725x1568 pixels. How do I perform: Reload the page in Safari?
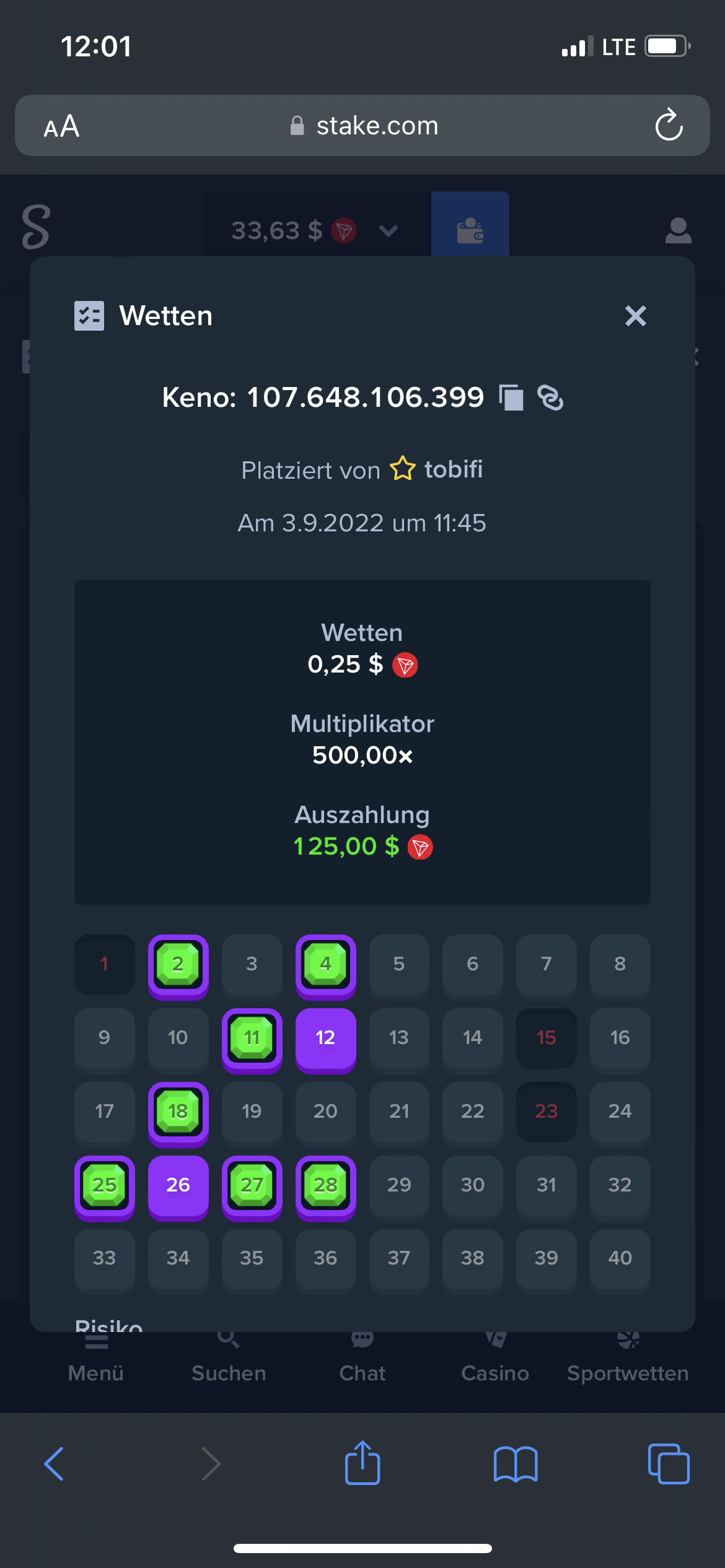pyautogui.click(x=669, y=125)
